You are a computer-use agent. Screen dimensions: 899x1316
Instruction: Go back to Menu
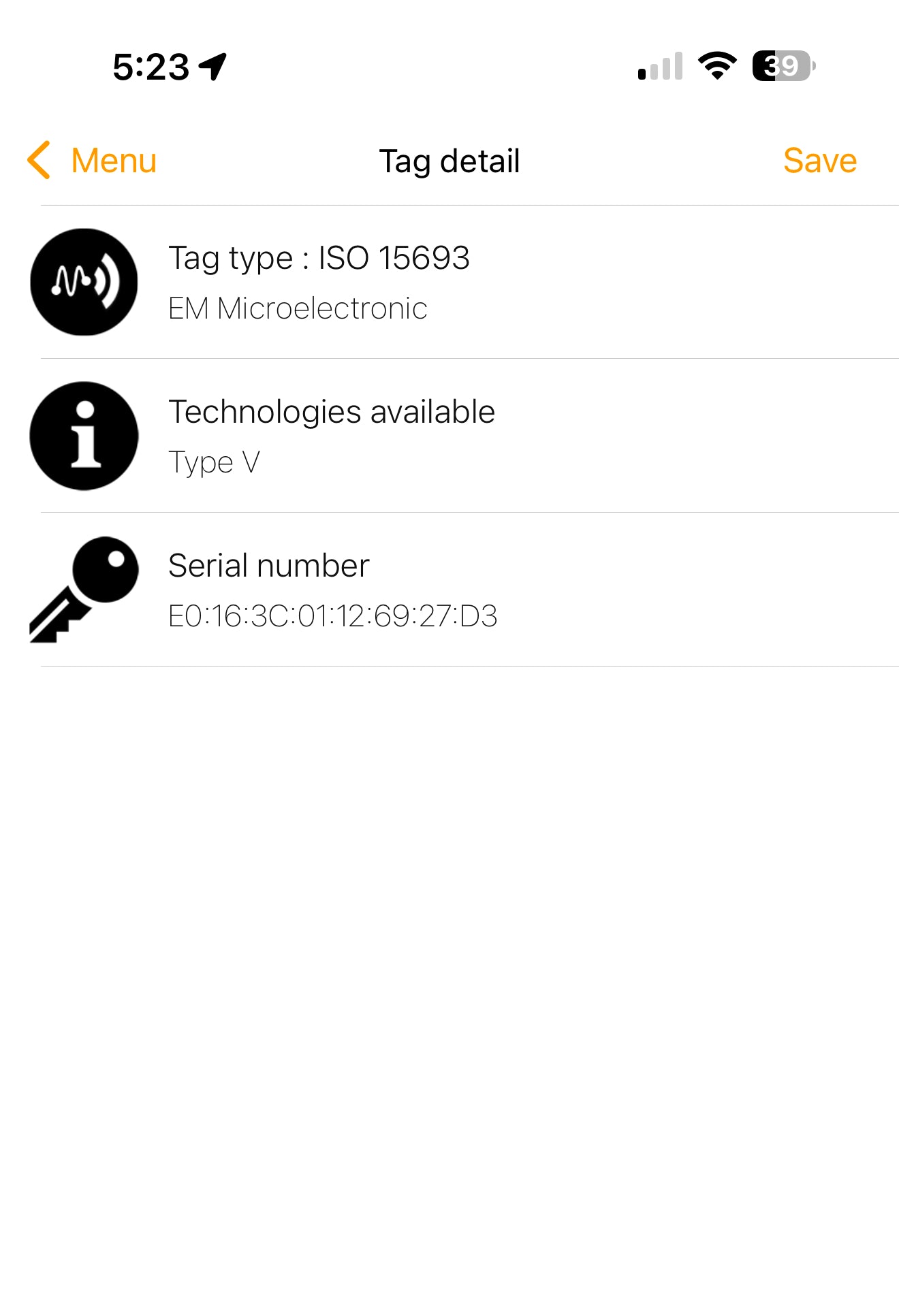pos(93,161)
